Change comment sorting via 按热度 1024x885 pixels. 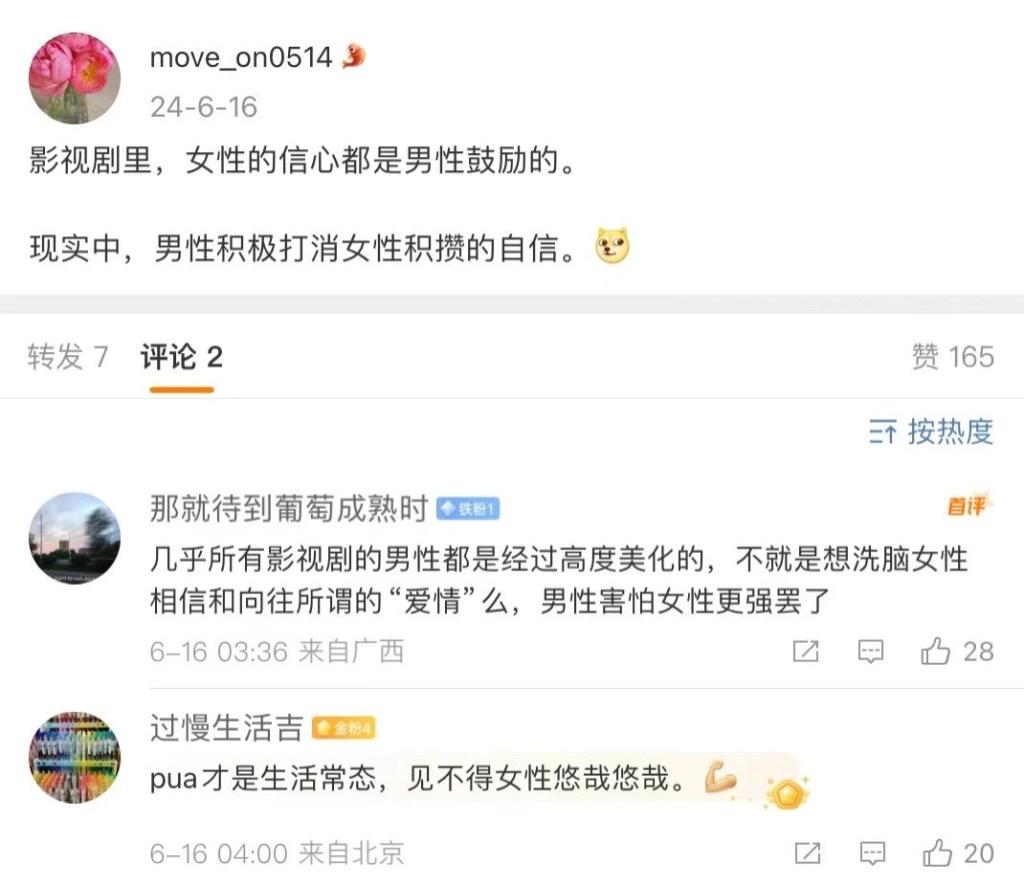(x=931, y=432)
